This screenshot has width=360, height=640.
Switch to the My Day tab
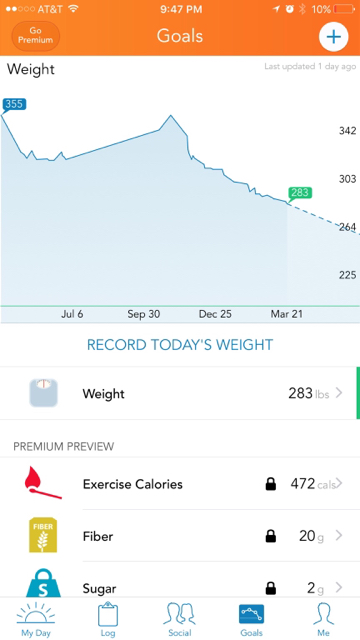(36, 619)
